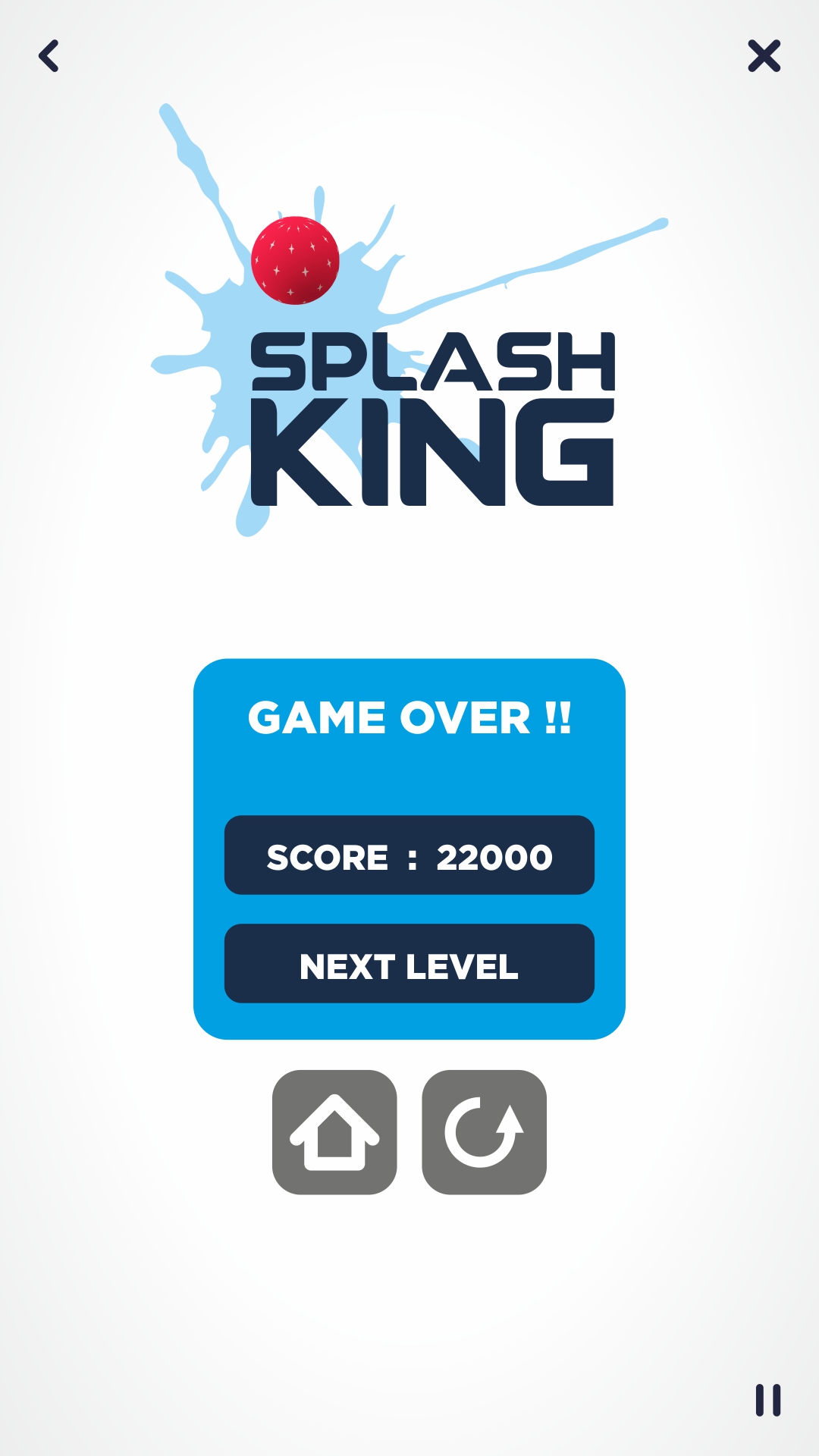819x1456 pixels.
Task: Go back using the top-left arrow
Action: tap(49, 56)
